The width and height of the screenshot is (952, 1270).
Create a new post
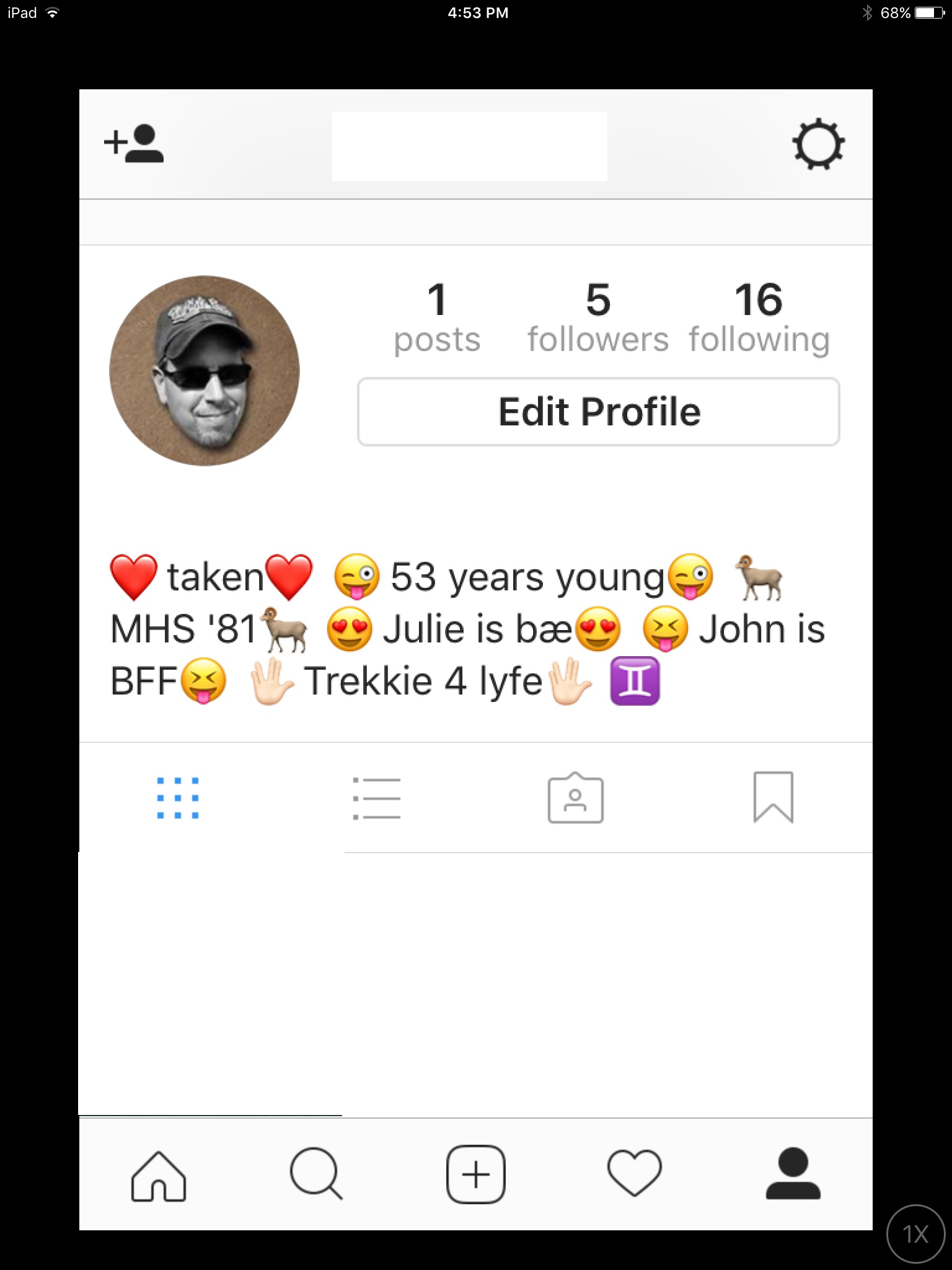pyautogui.click(x=476, y=1175)
